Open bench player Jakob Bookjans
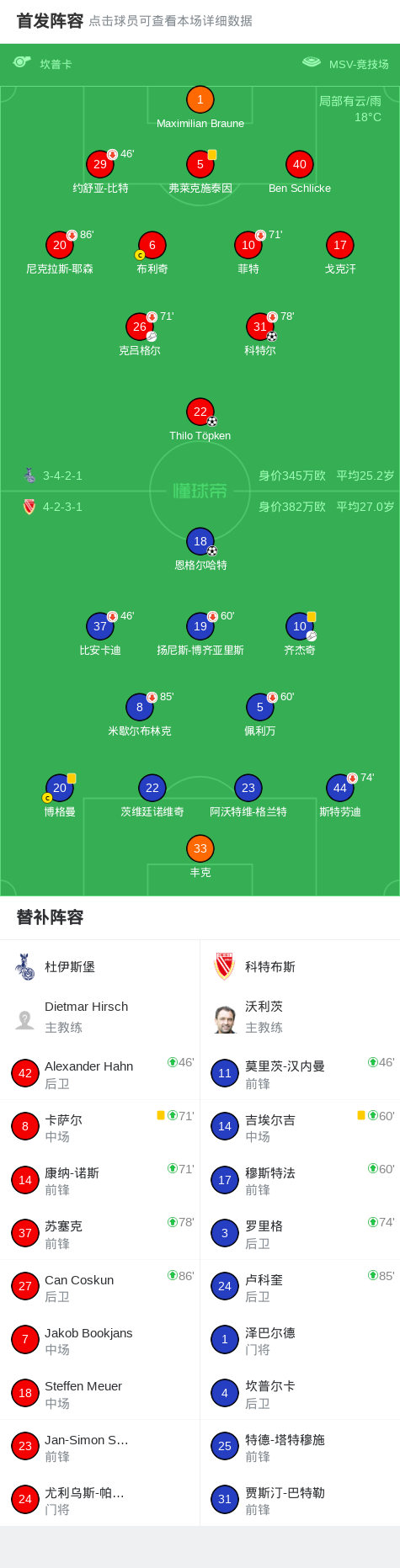Image resolution: width=400 pixels, height=1568 pixels. (x=100, y=1340)
